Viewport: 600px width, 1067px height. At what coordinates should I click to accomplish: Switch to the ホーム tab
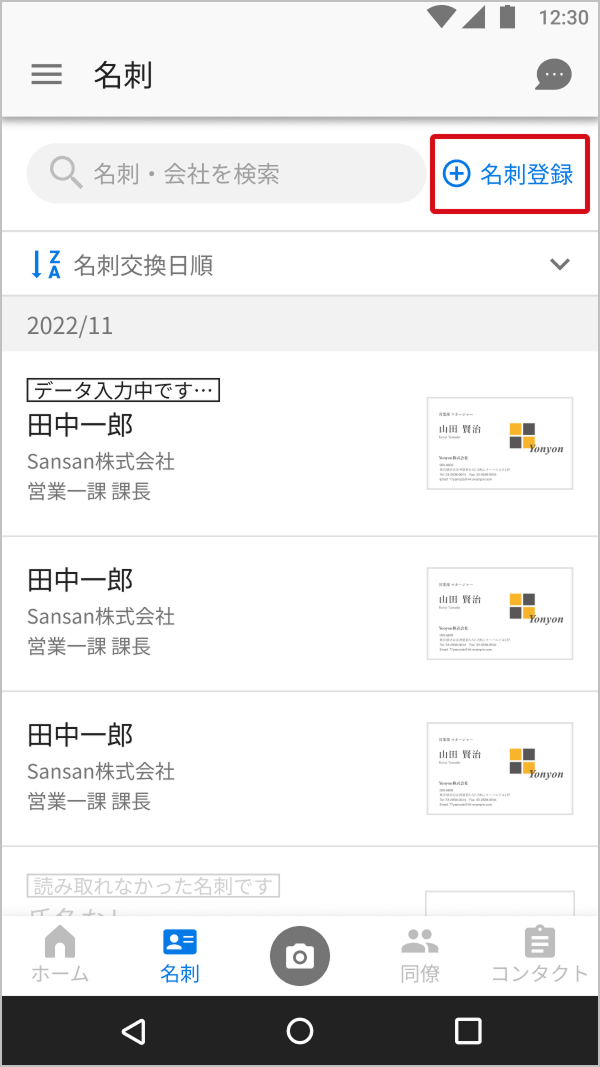(60, 955)
